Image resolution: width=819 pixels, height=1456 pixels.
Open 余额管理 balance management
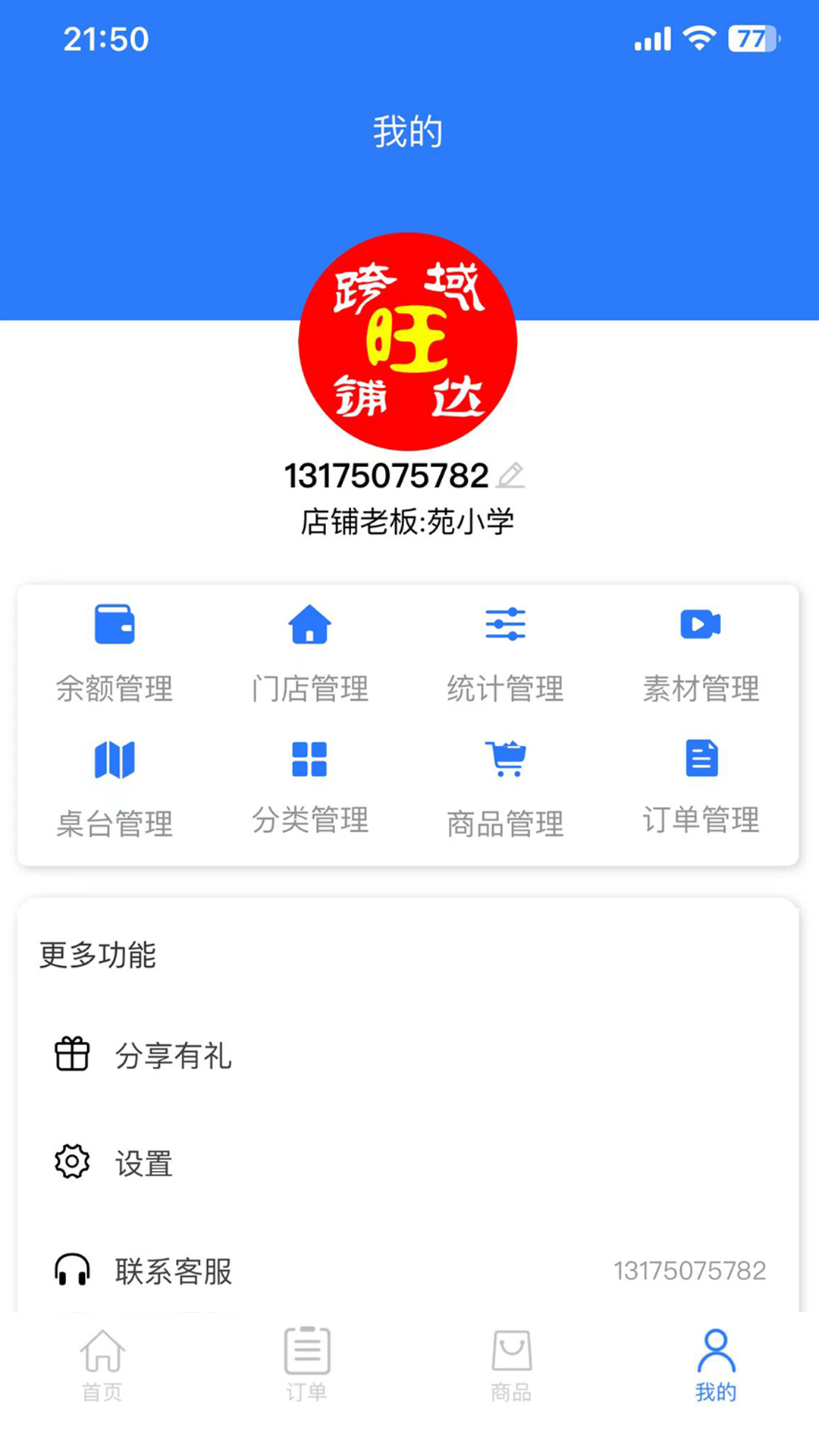(115, 652)
